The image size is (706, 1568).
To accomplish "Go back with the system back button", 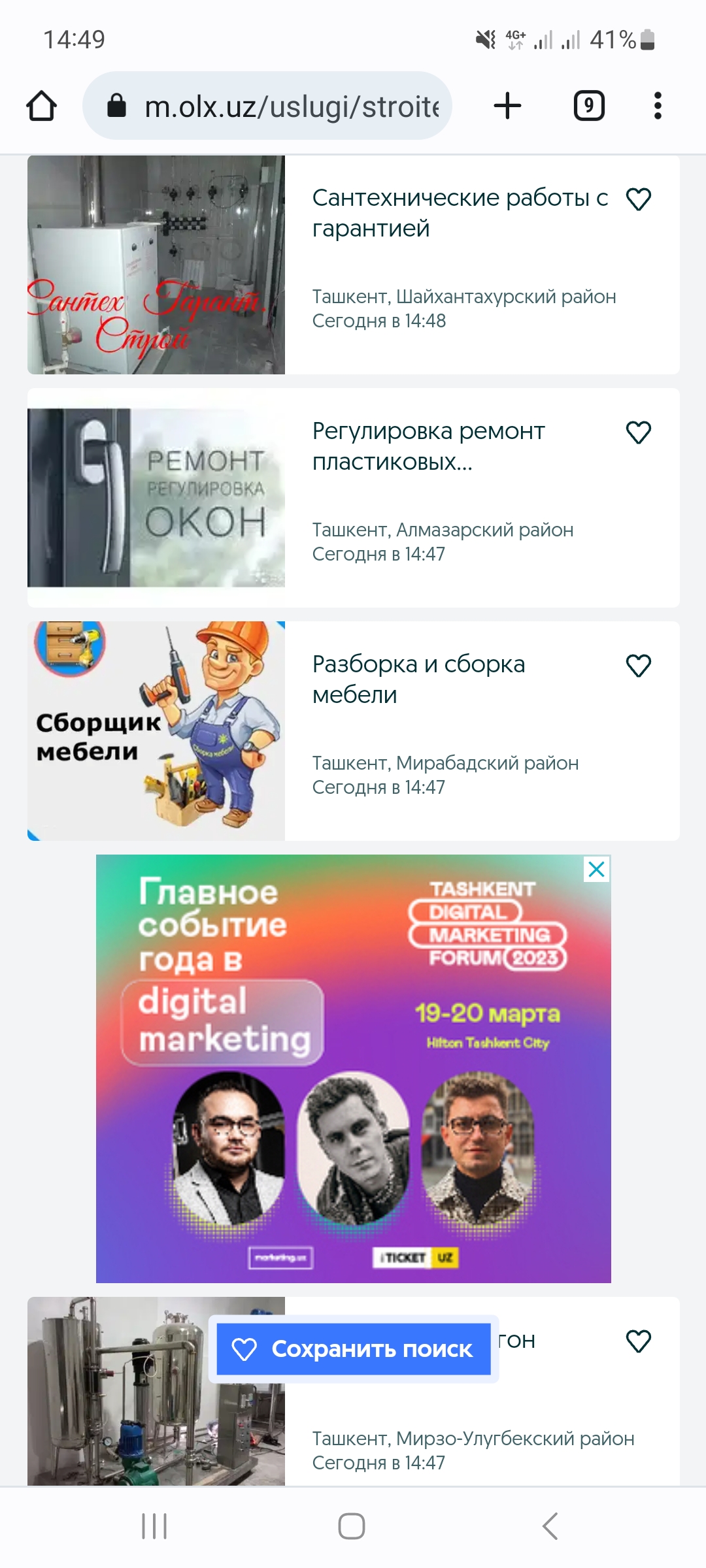I will [550, 1526].
